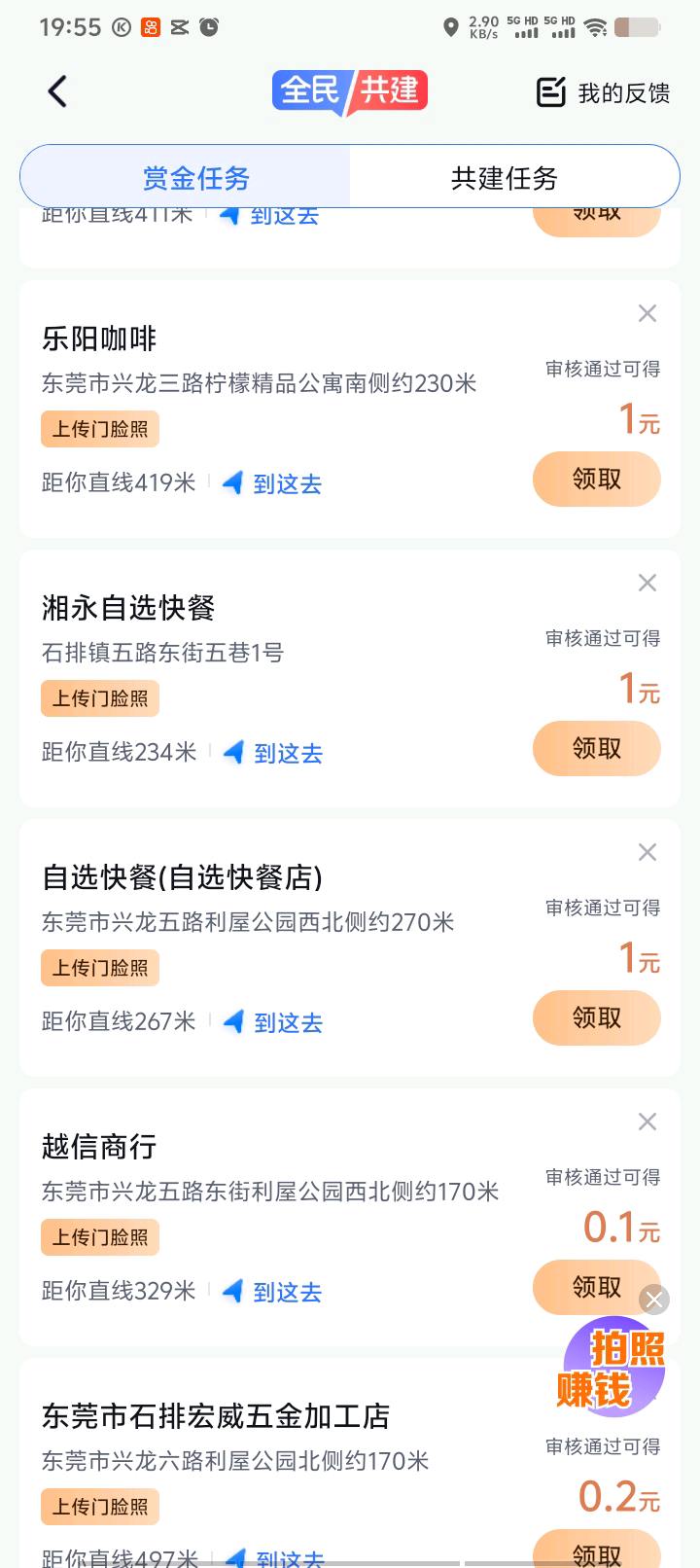Open 到这去 directions for 自选快餐(自选快餐店)
Viewport: 700px width, 1568px height.
(x=288, y=1021)
